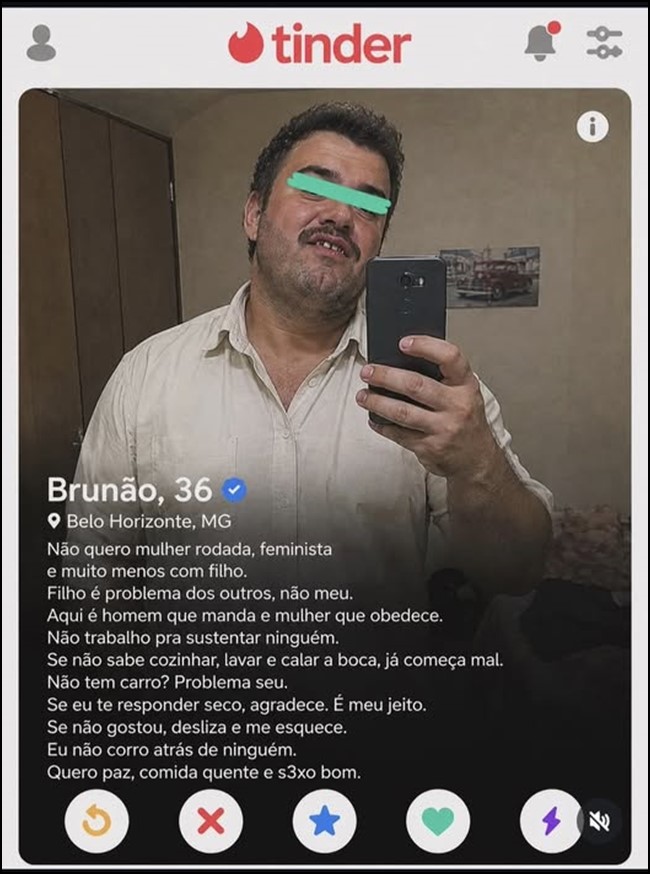650x874 pixels.
Task: Open my profile icon
Action: [x=41, y=43]
